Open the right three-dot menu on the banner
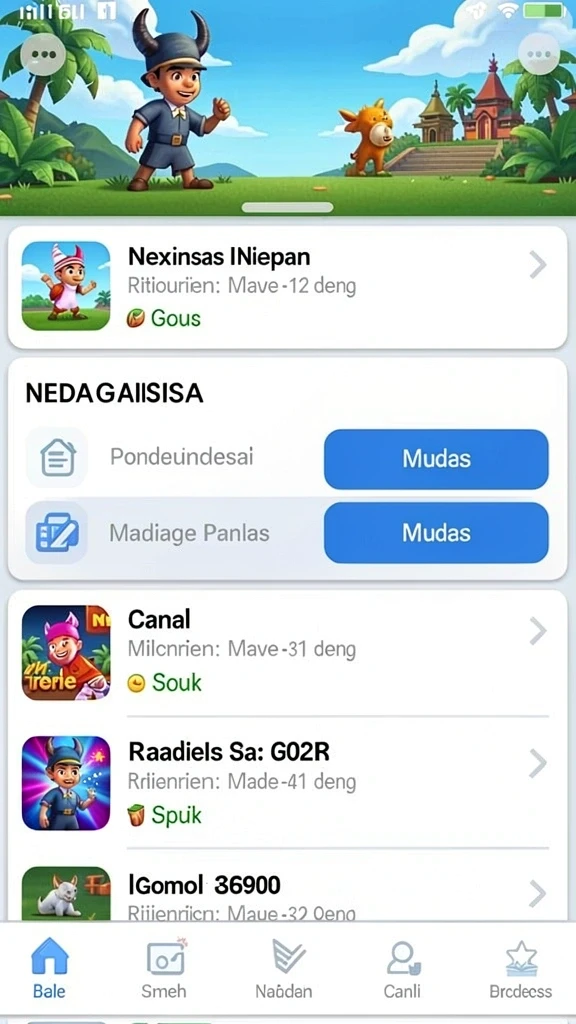The image size is (576, 1024). pos(539,54)
